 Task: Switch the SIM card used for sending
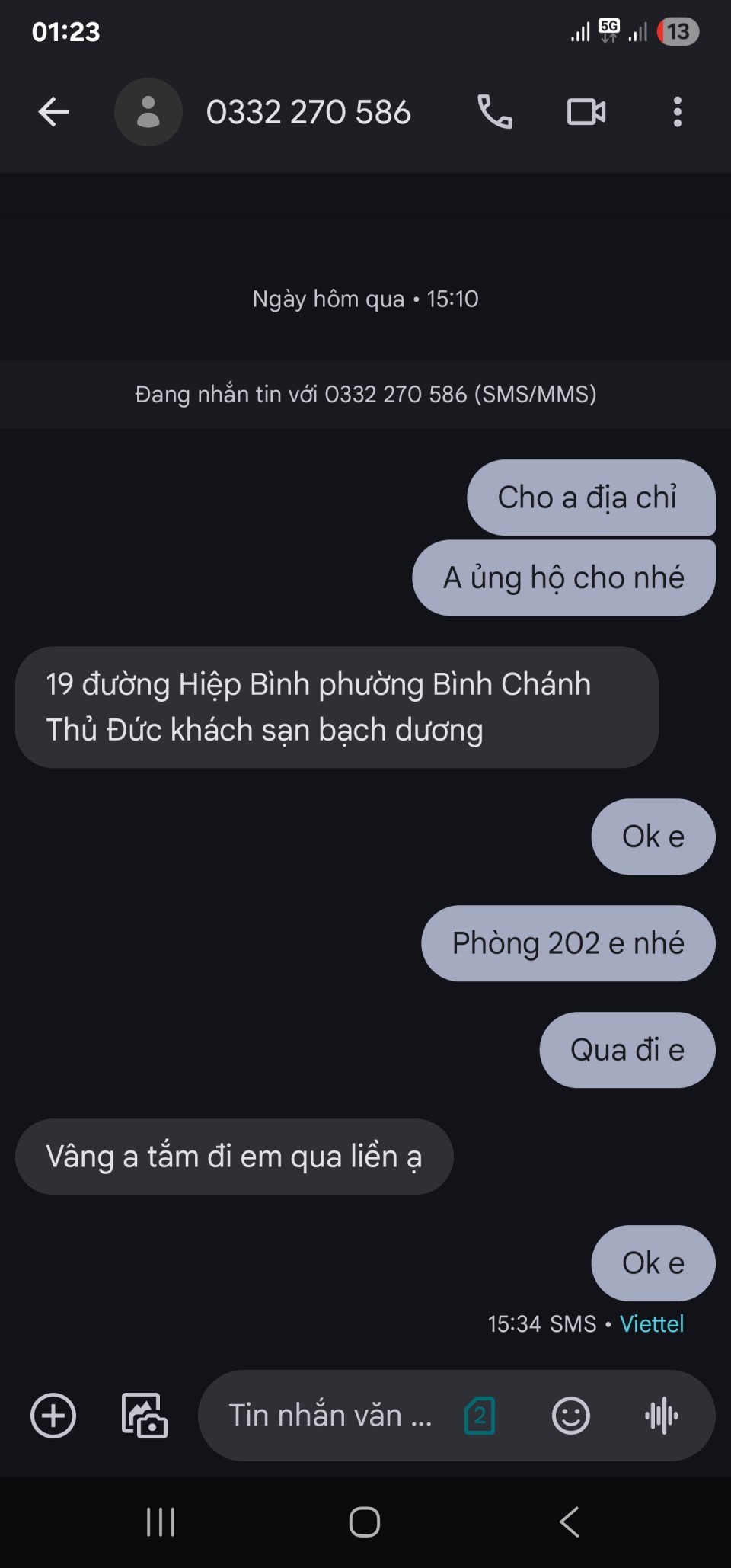click(x=480, y=1416)
